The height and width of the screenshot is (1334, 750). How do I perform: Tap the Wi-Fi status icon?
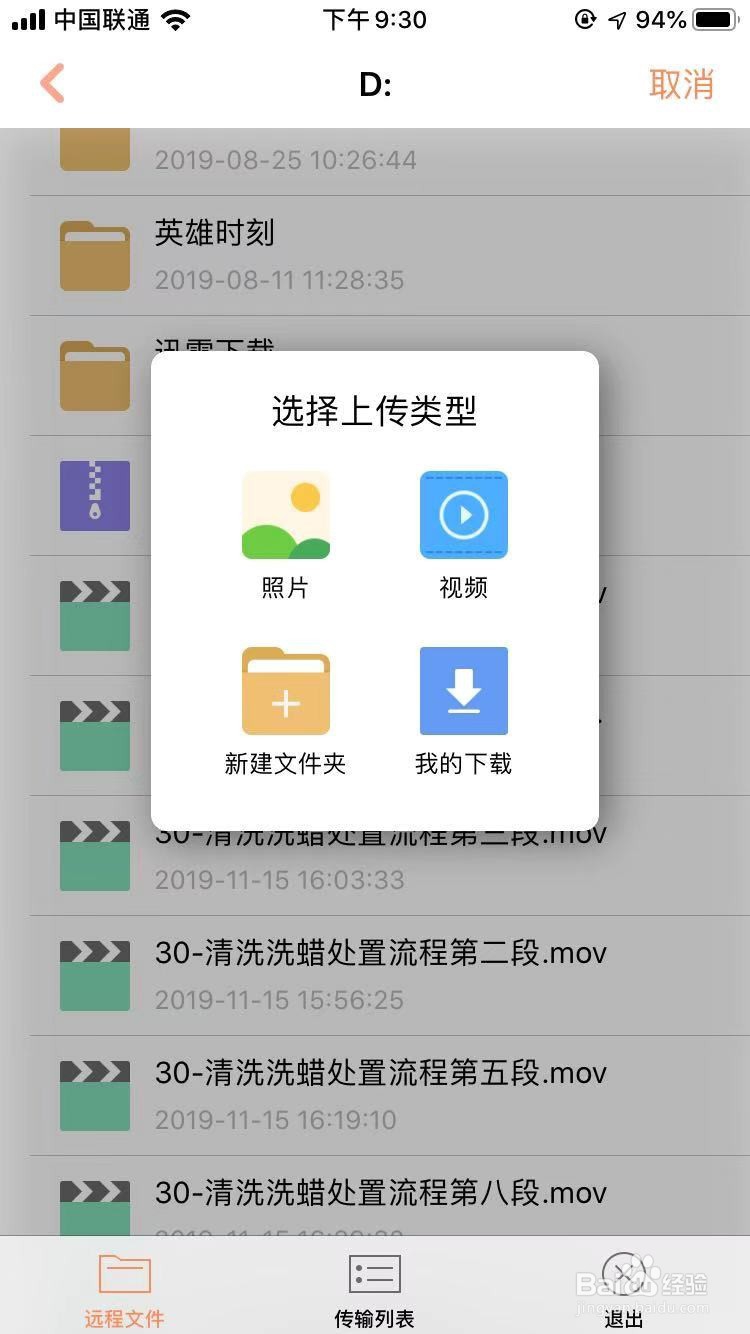pos(177,17)
